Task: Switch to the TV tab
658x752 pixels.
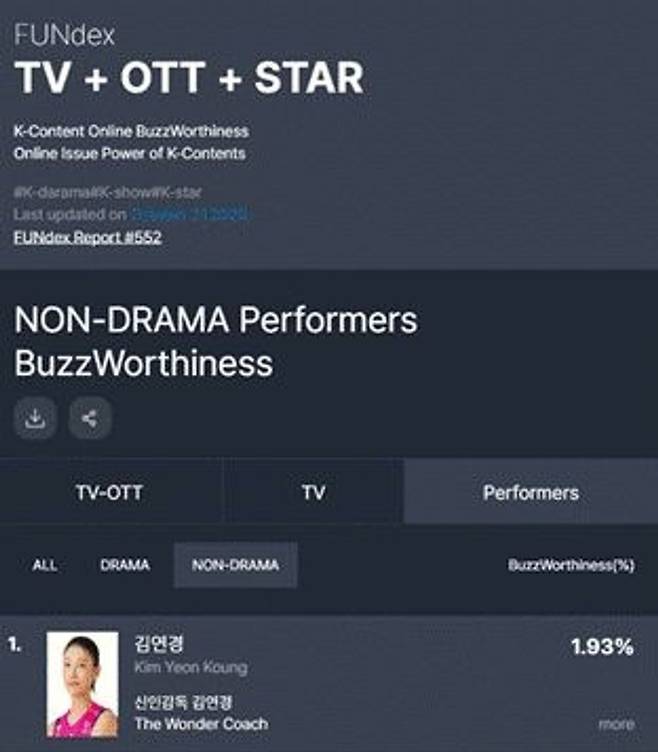Action: [313, 493]
